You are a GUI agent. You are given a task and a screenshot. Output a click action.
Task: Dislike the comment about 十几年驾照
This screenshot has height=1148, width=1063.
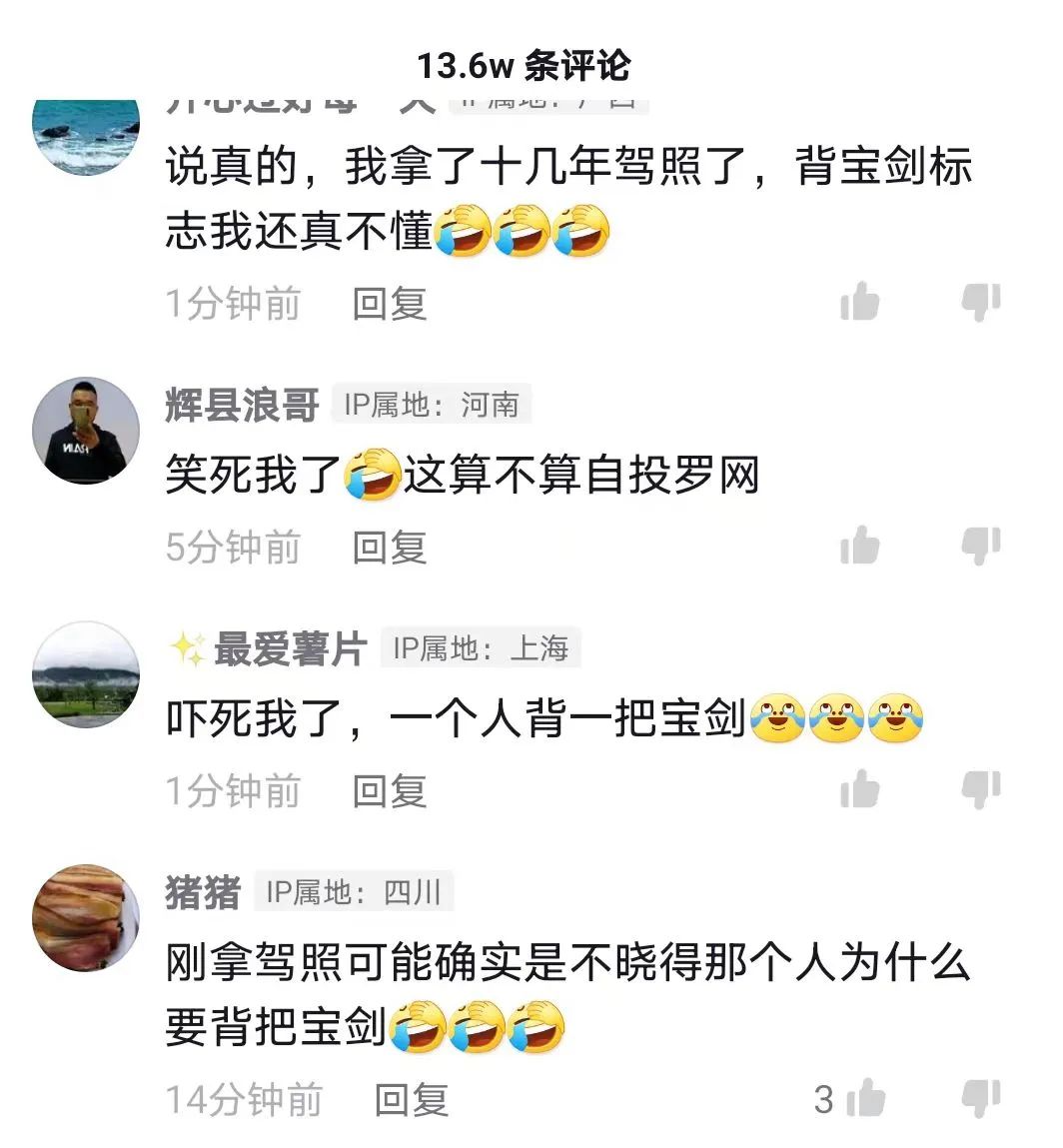[x=981, y=303]
